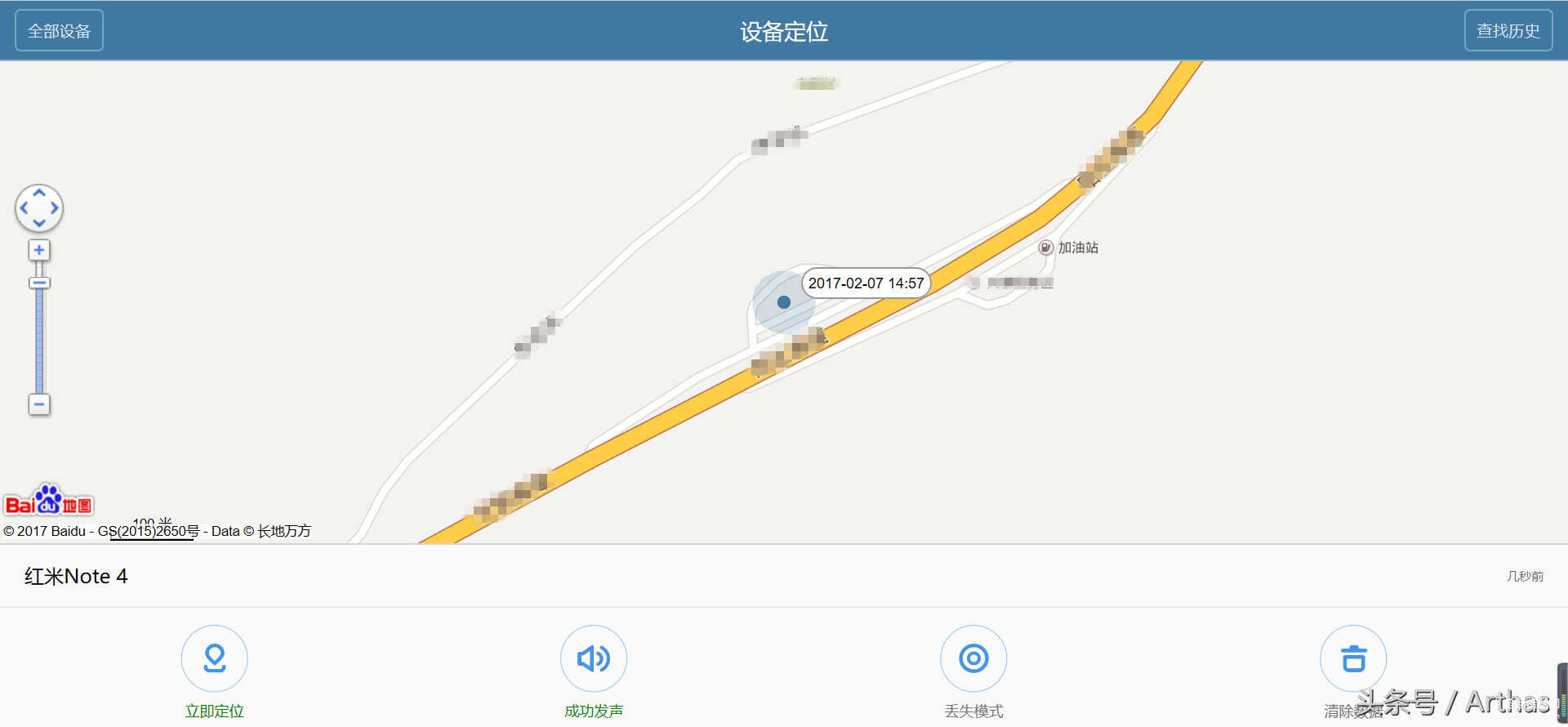This screenshot has width=1568, height=727.
Task: Open the 全部设备 device list
Action: click(59, 31)
